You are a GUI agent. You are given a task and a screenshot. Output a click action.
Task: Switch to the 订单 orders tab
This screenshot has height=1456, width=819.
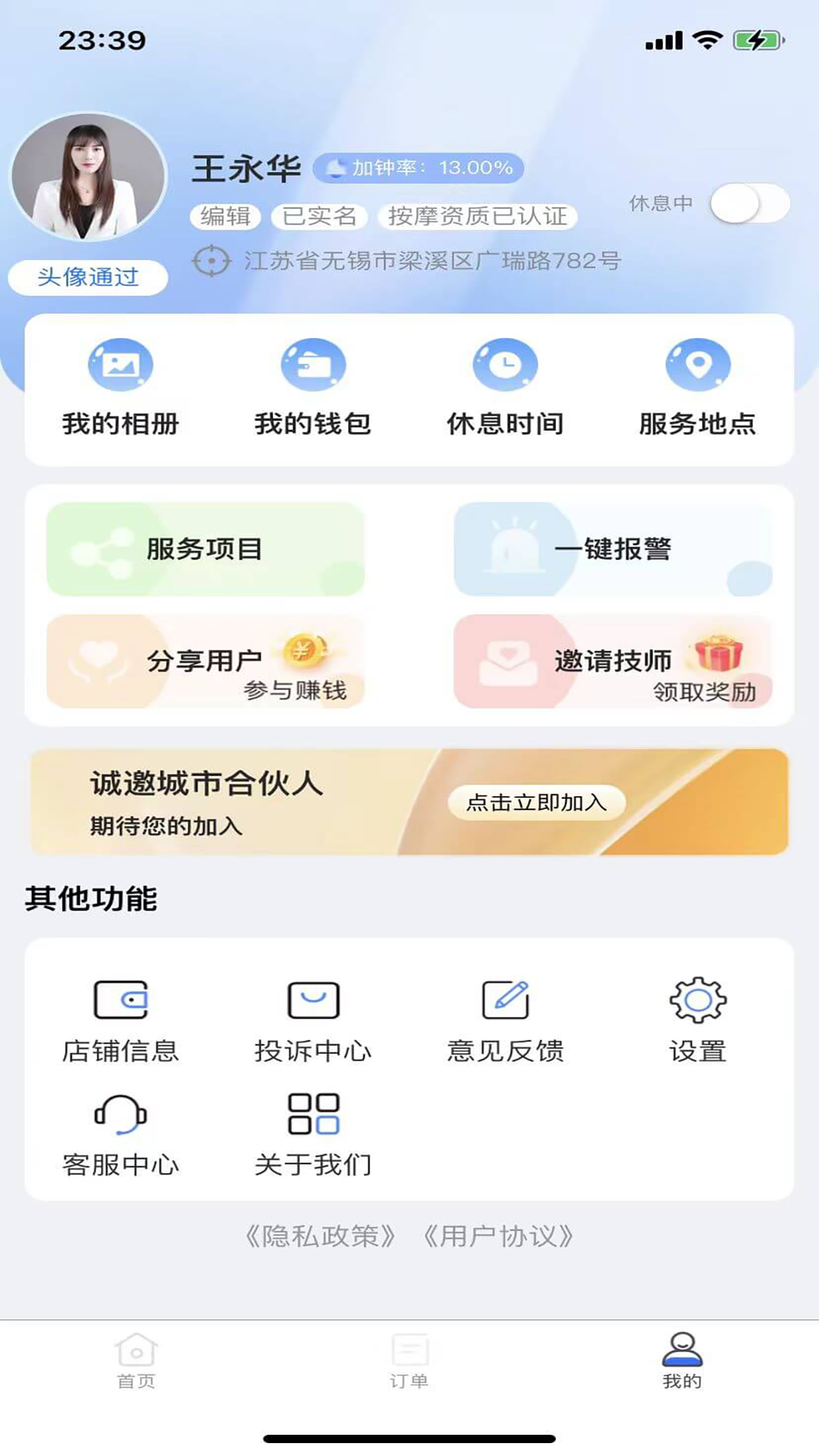coord(409,1361)
